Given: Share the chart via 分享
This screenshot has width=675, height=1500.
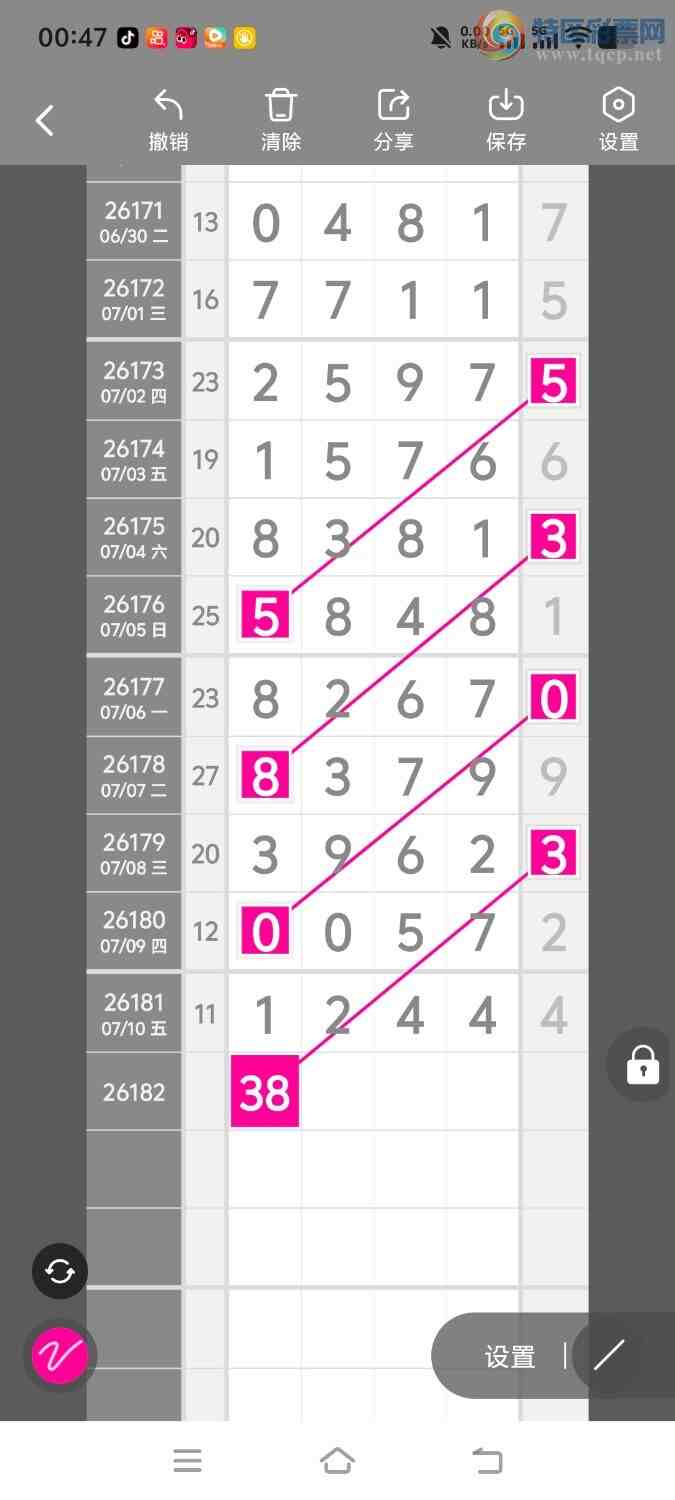Looking at the screenshot, I should (393, 120).
